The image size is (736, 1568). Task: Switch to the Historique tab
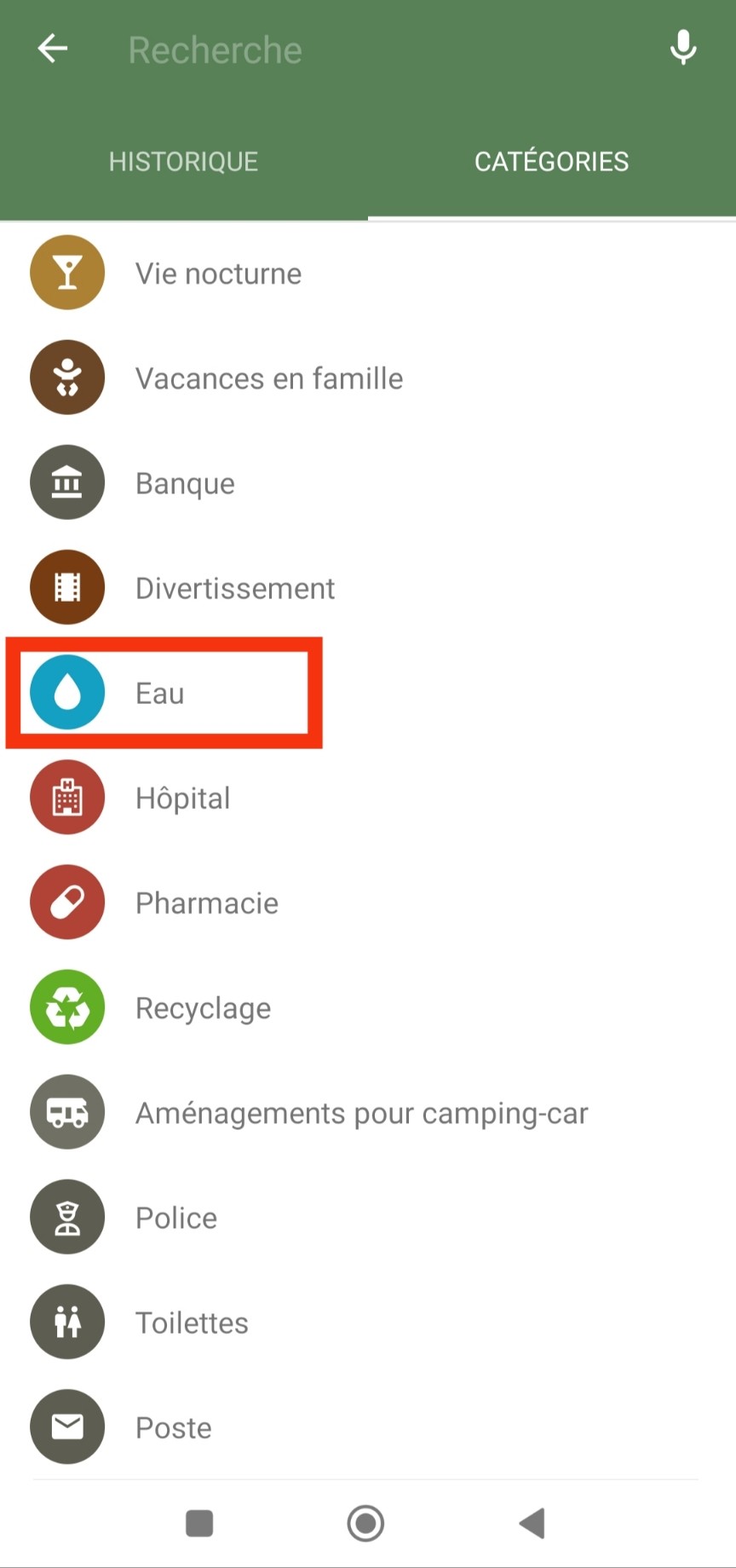[x=183, y=162]
